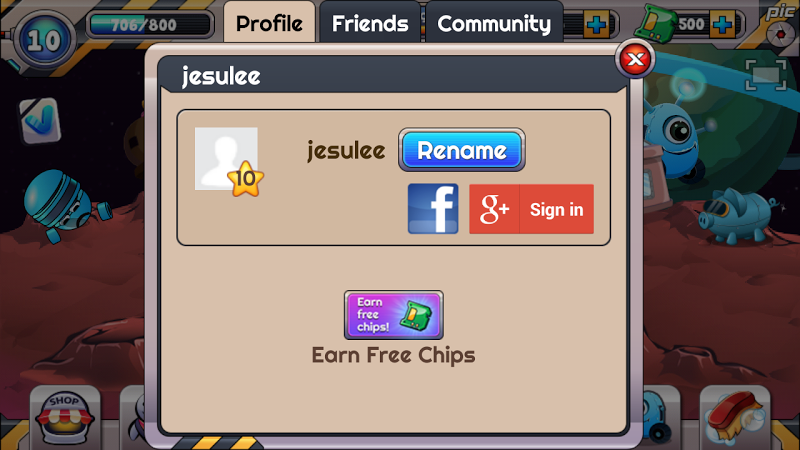The width and height of the screenshot is (800, 450).
Task: Sign in with Google+
Action: (531, 209)
